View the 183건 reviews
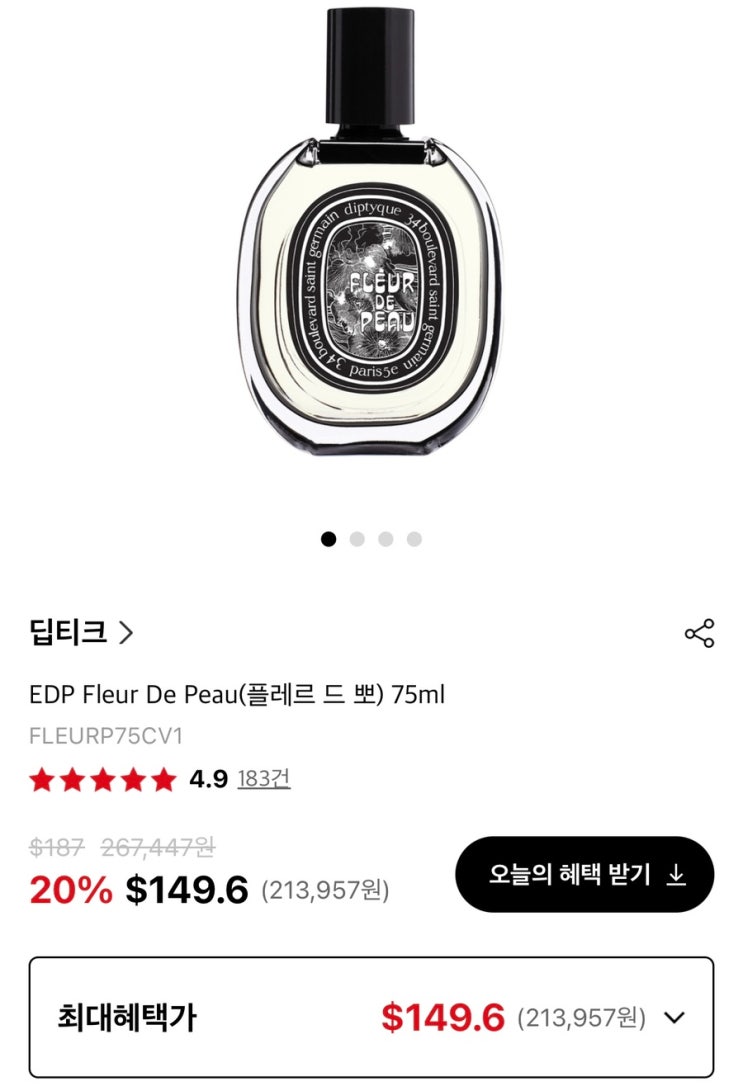This screenshot has height=1091, width=743. point(264,778)
